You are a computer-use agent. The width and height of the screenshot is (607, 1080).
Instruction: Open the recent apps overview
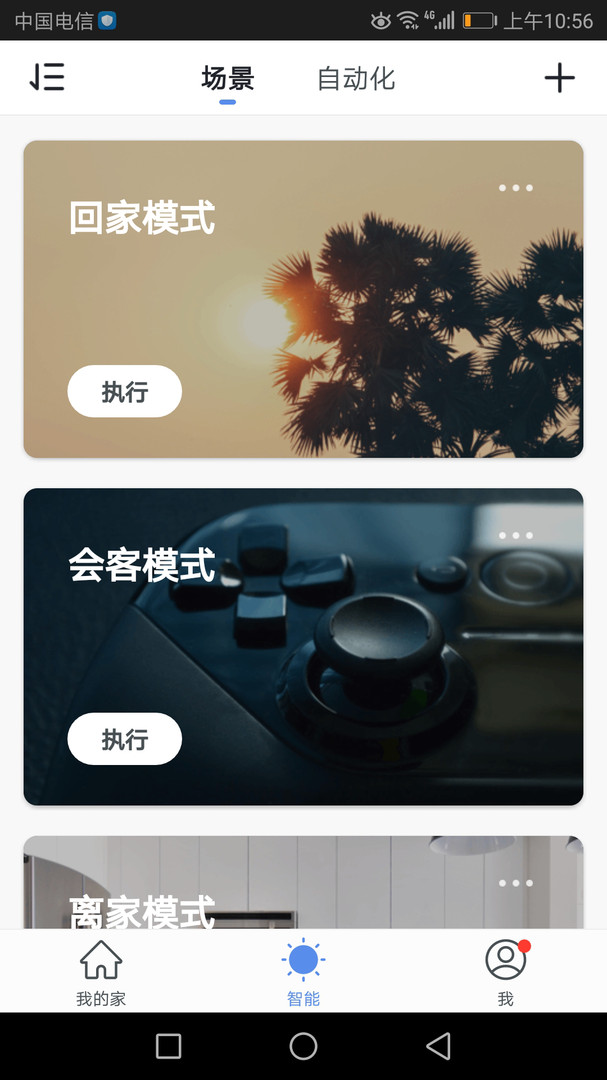tap(169, 1046)
